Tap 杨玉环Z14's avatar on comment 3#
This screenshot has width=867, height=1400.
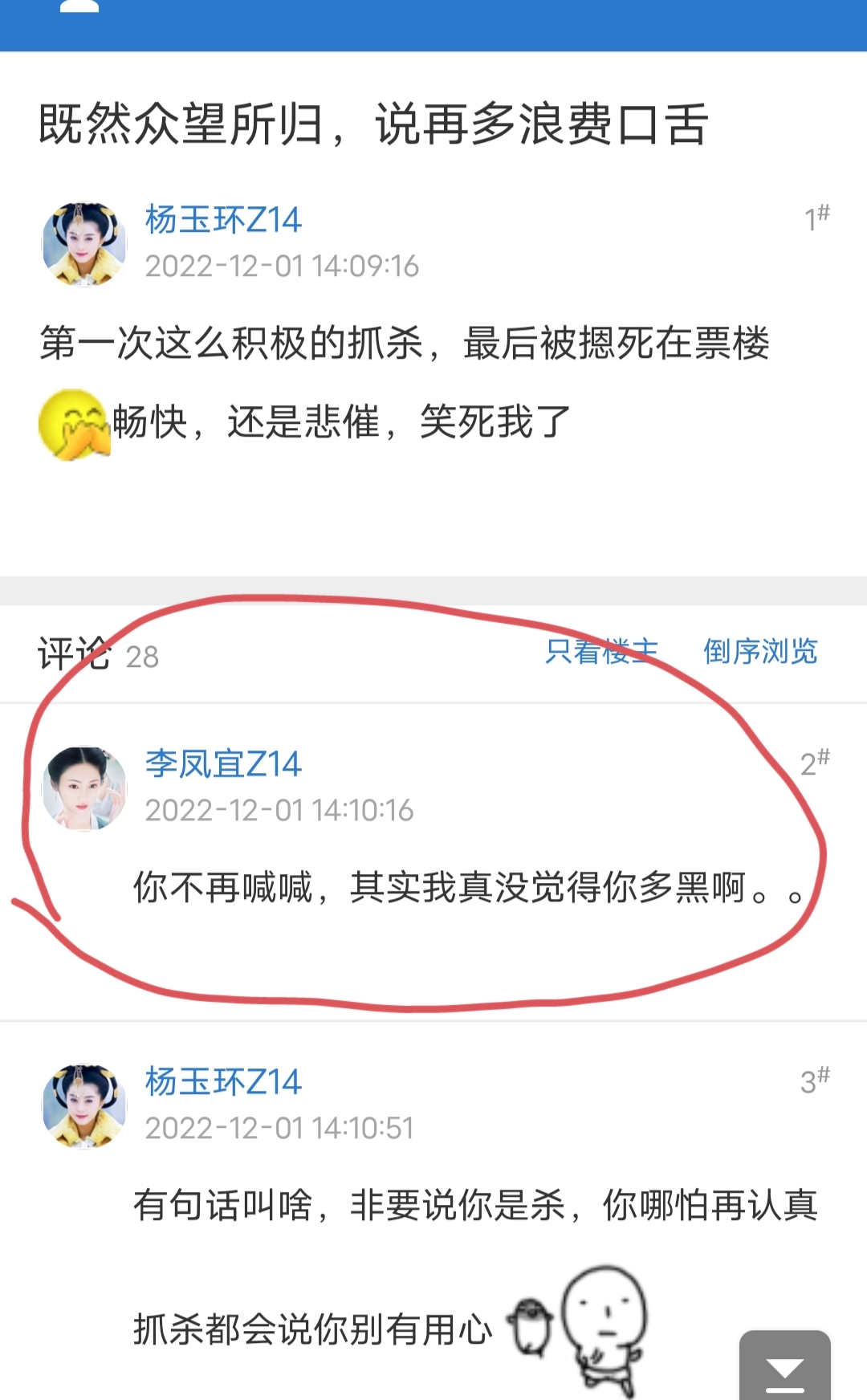tap(84, 1106)
